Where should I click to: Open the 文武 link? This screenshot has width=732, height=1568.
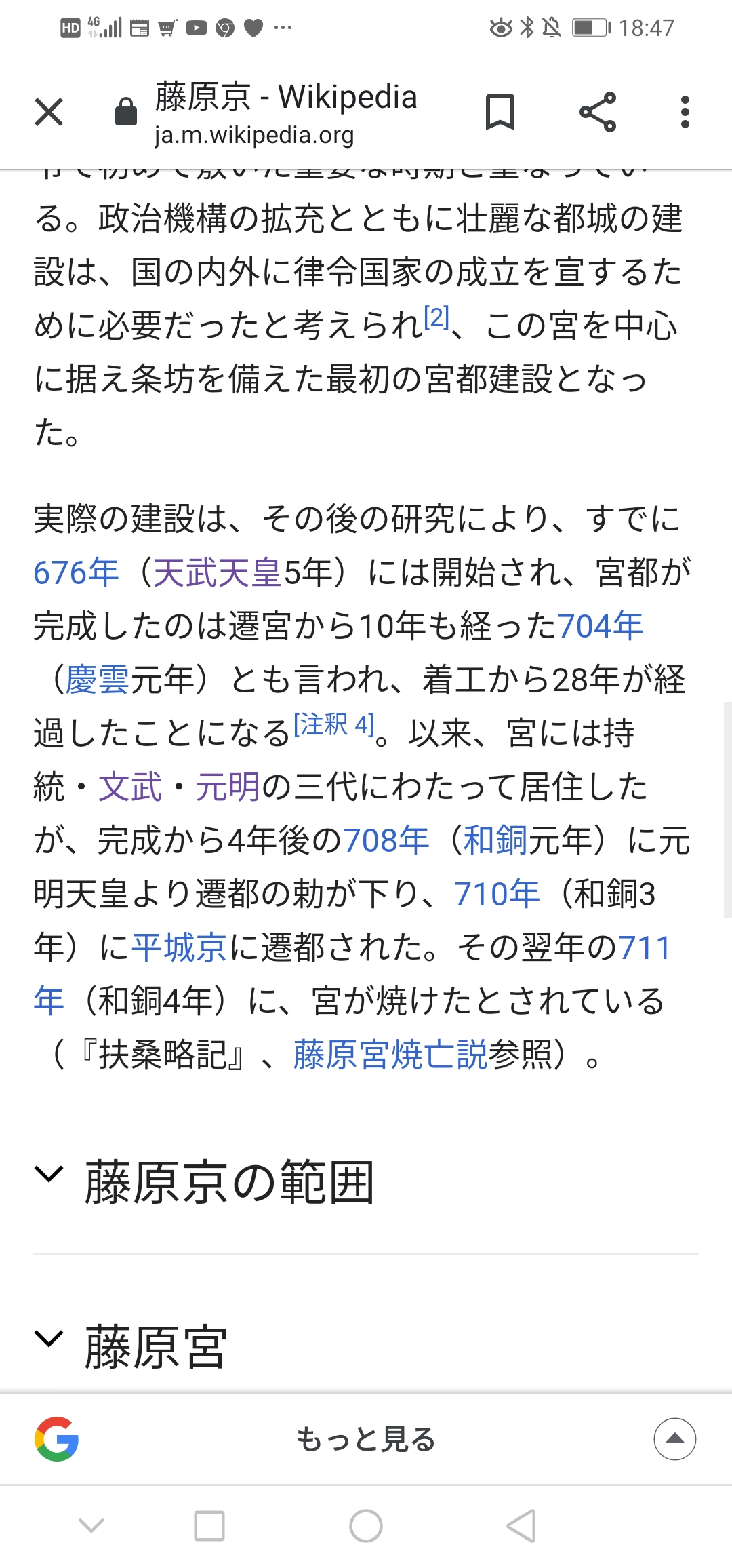[130, 787]
